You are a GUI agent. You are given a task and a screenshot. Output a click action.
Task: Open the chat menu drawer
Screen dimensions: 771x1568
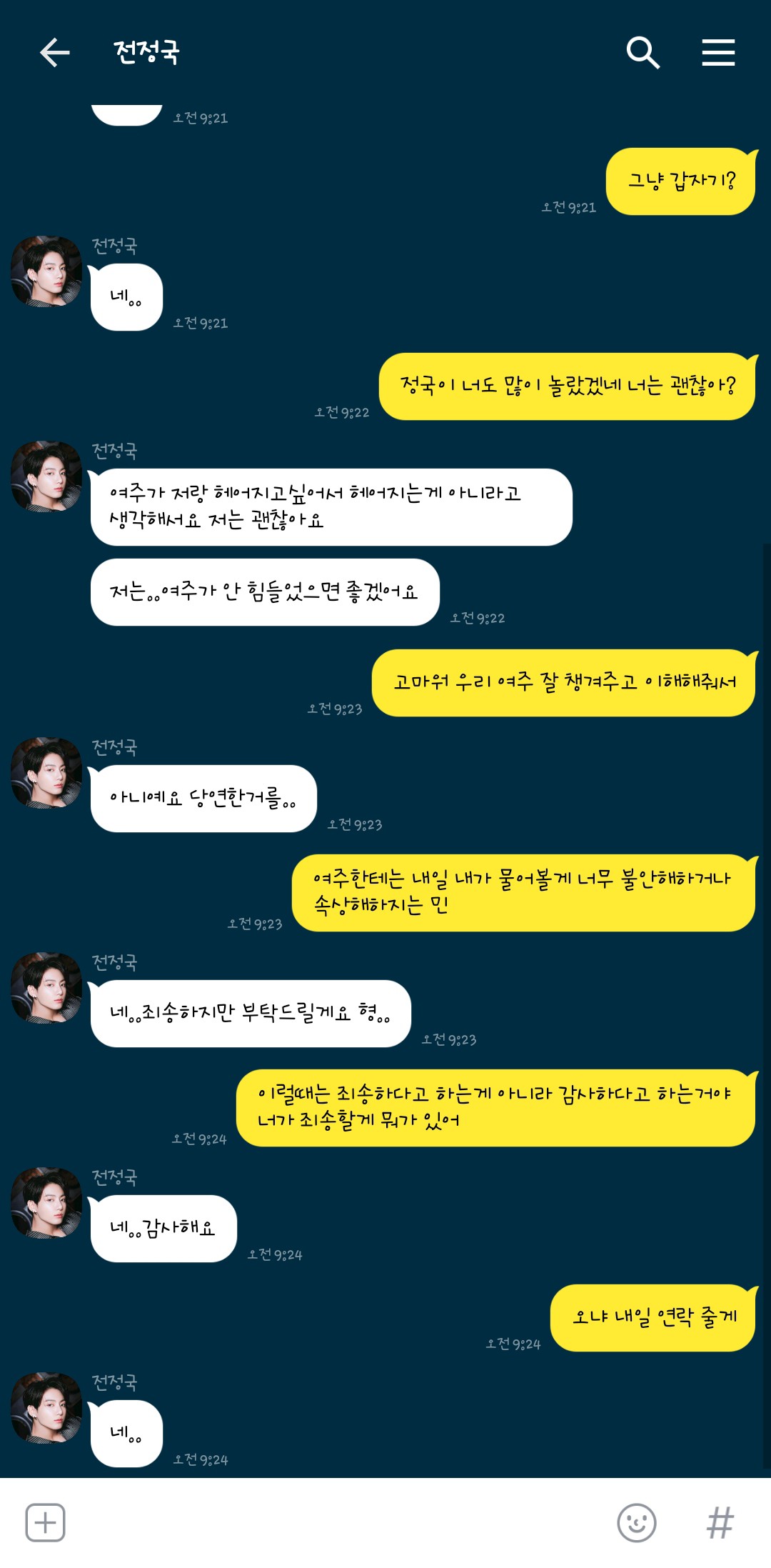tap(718, 53)
